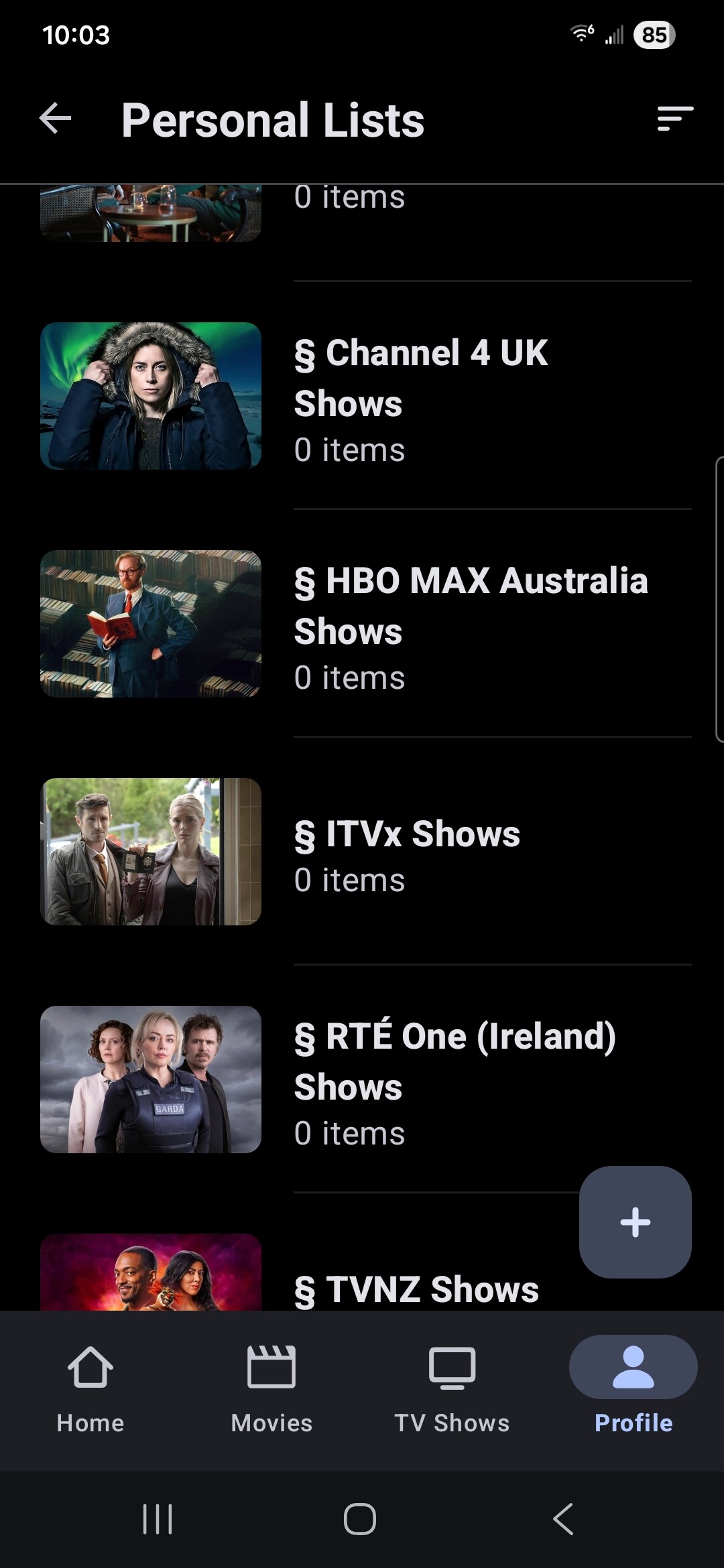Go back from Personal Lists
This screenshot has height=1568, width=724.
[56, 119]
